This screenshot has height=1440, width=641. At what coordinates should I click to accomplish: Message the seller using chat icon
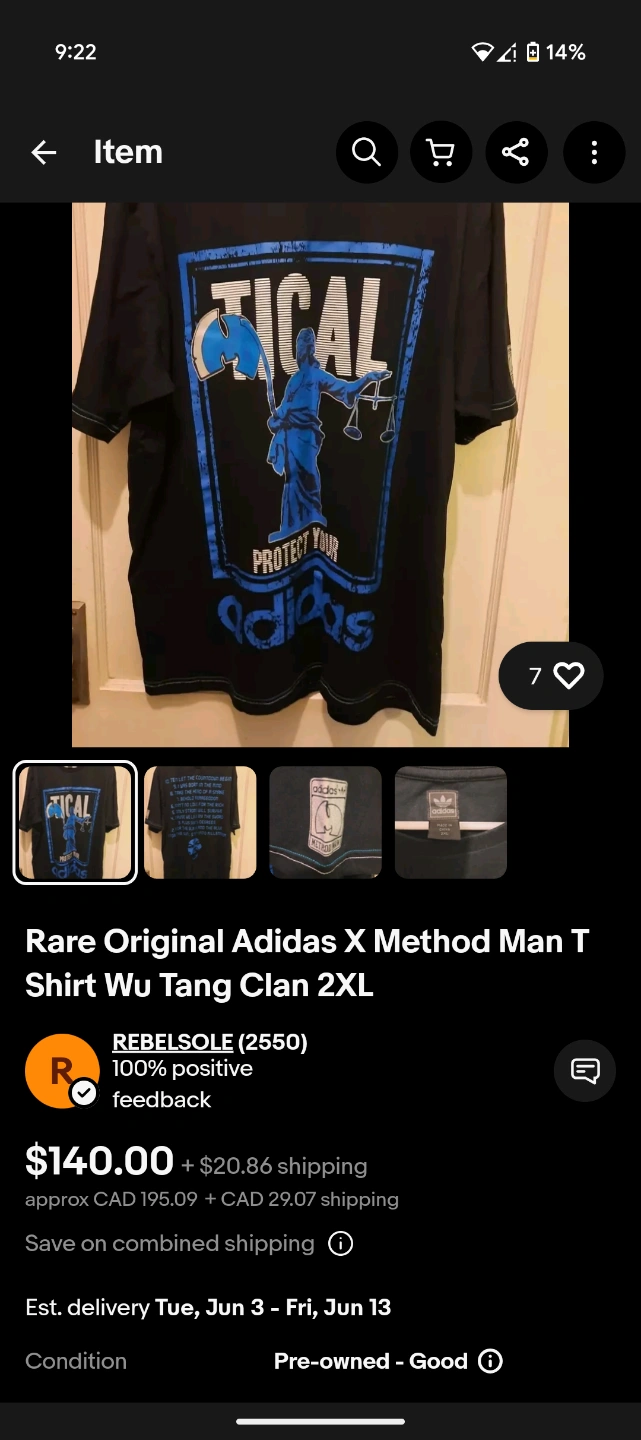pyautogui.click(x=585, y=1071)
